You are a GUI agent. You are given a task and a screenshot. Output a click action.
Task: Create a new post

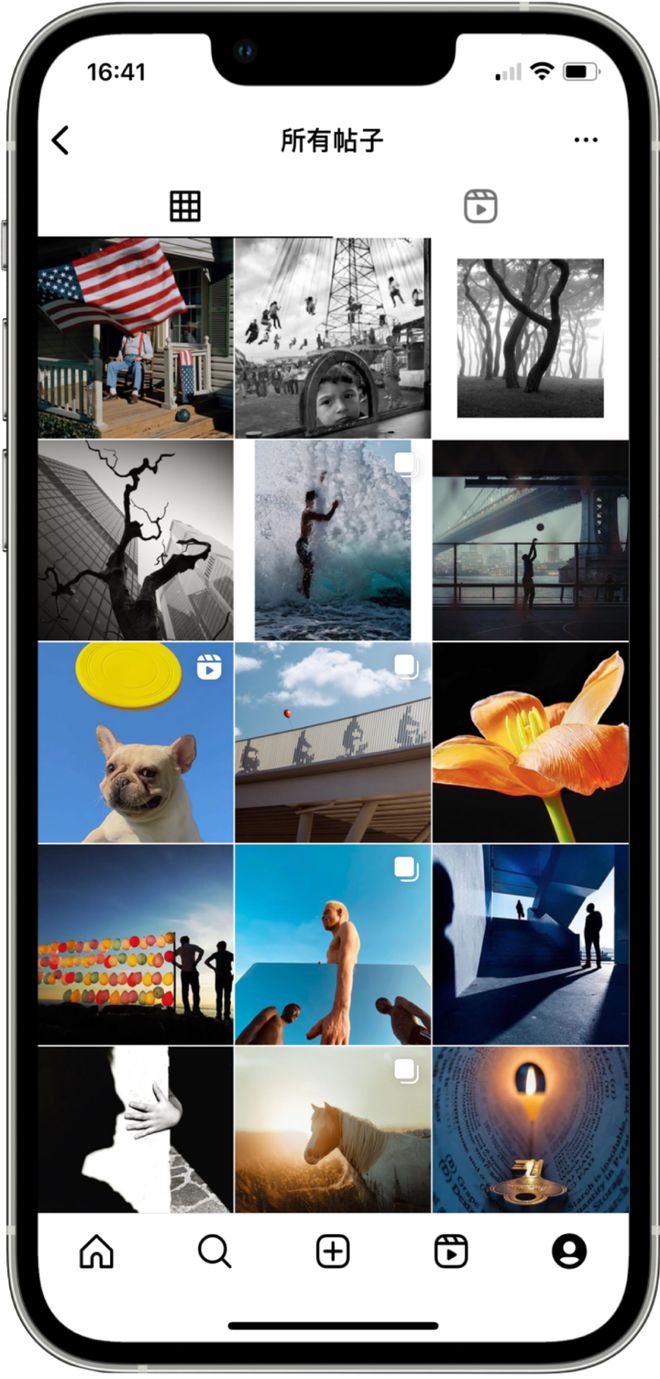332,1251
